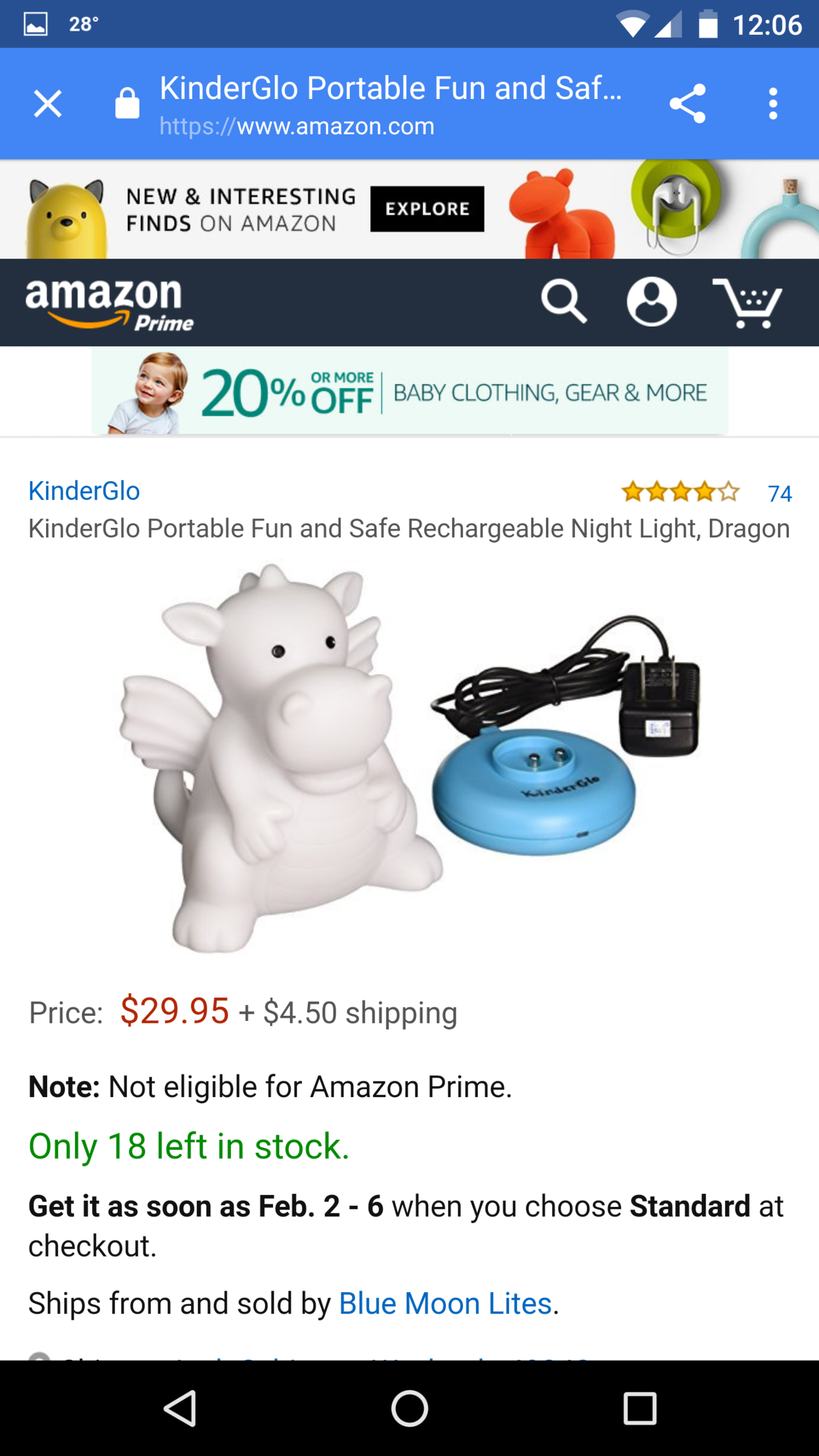View the shopping cart

(x=748, y=303)
